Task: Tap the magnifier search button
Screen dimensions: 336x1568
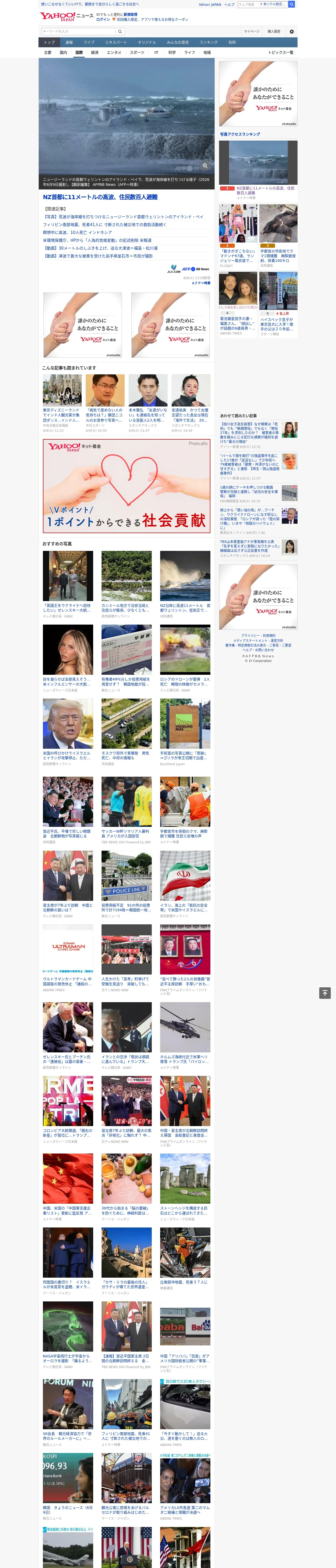Action: click(120, 32)
